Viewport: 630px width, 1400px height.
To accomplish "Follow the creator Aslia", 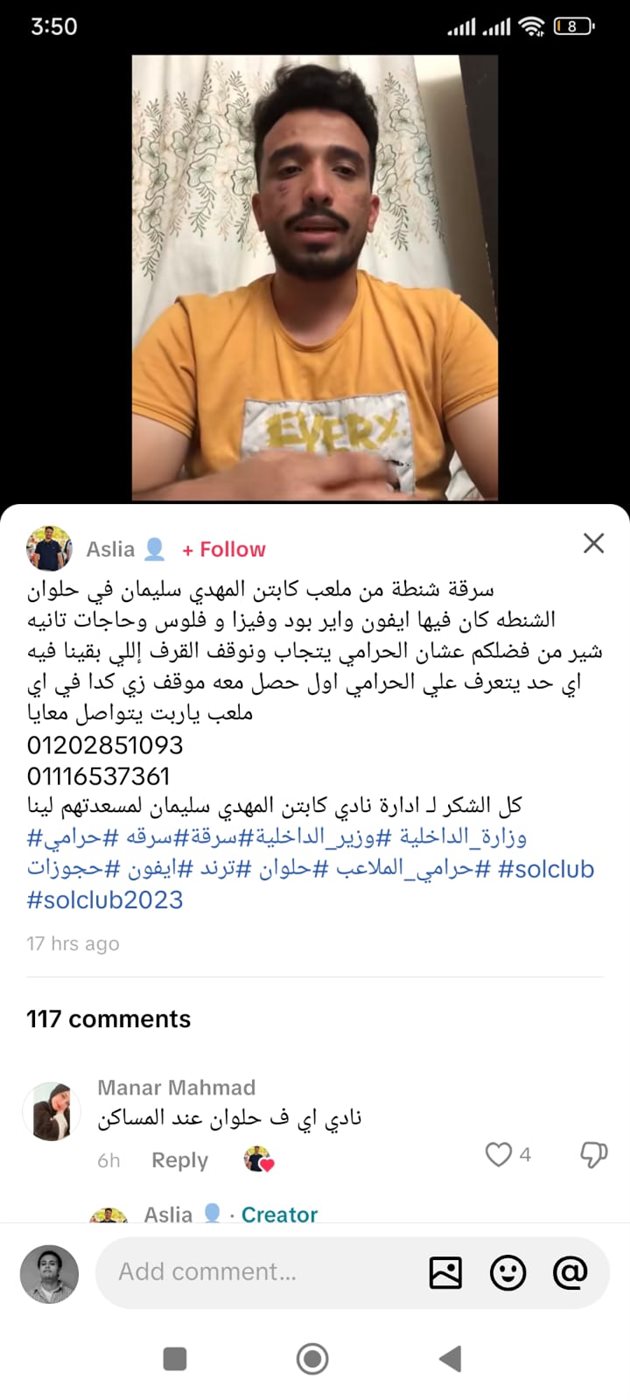I will [224, 549].
